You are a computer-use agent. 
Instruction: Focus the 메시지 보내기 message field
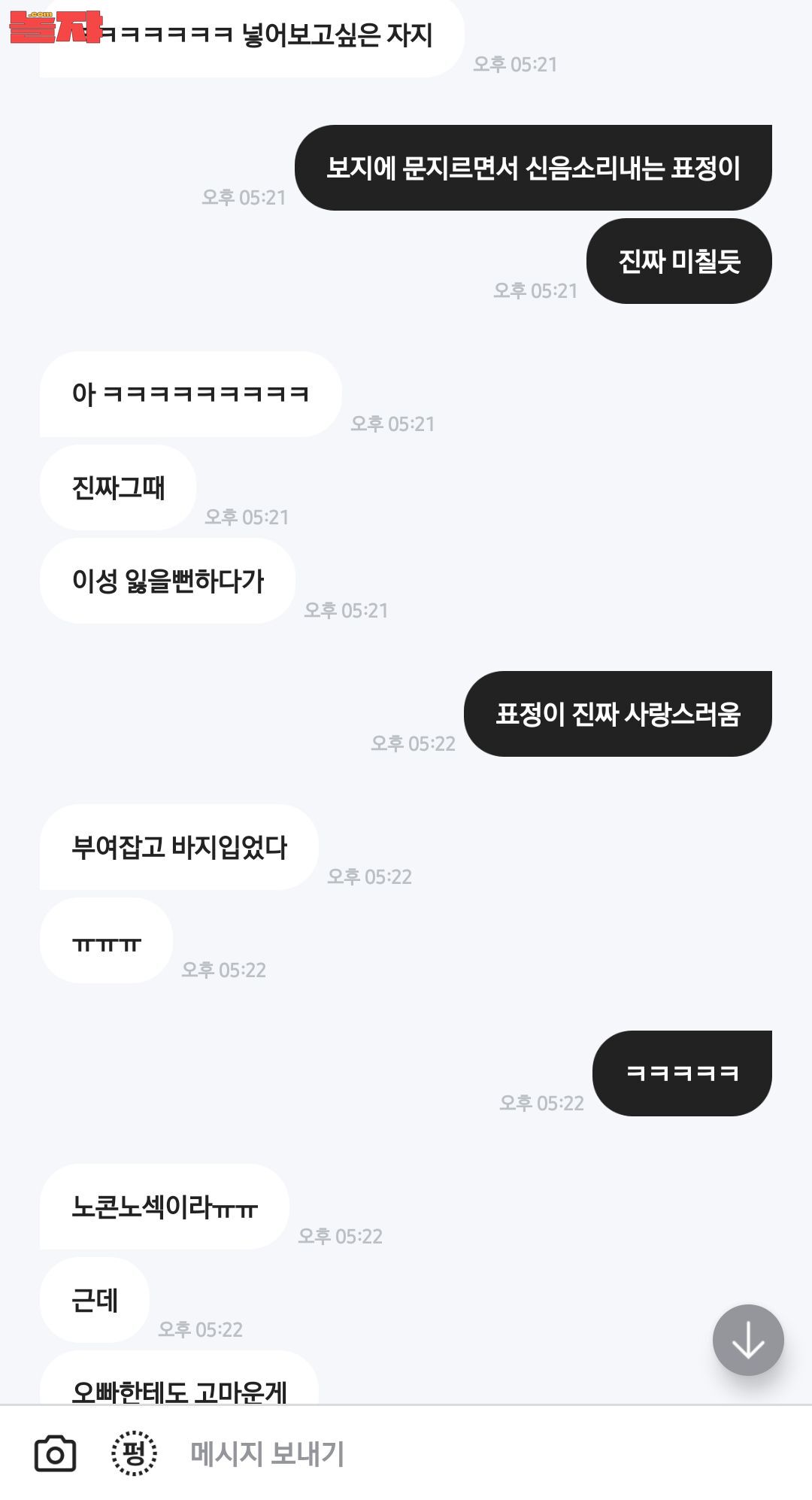pyautogui.click(x=451, y=1453)
